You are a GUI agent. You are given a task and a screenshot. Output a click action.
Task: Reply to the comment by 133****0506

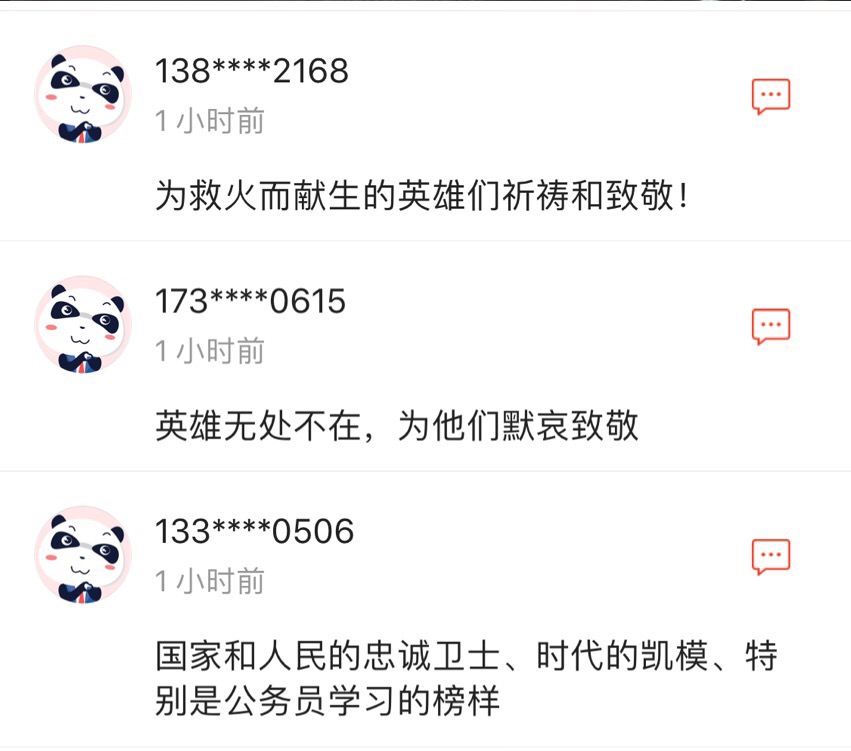[770, 556]
